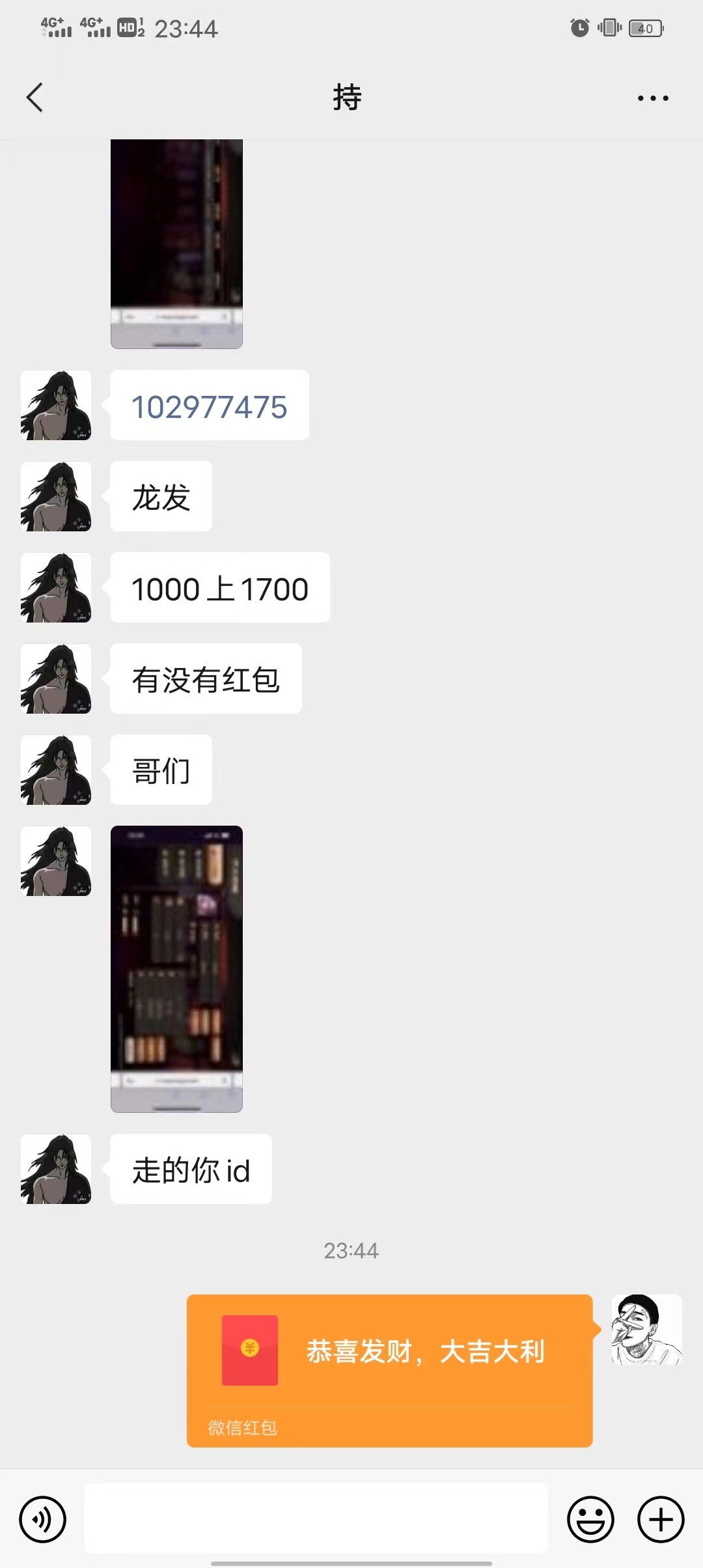Go back to the chat list
Screen dimensions: 703x1568
[x=35, y=98]
